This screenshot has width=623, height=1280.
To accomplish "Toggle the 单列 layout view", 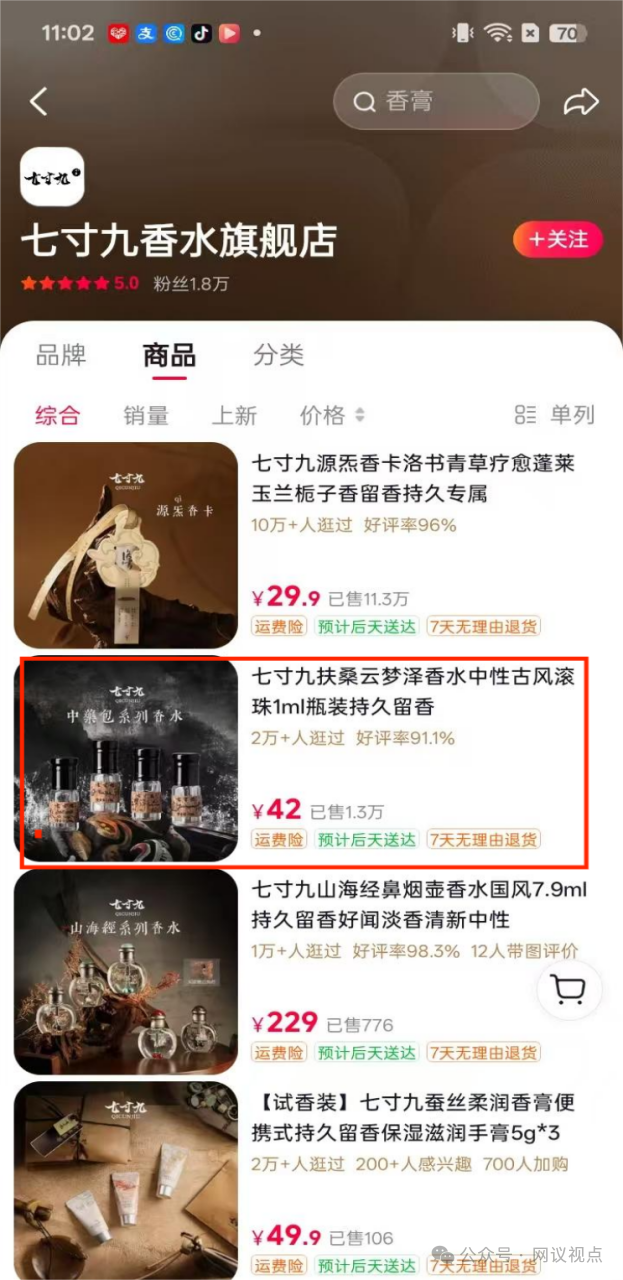I will pyautogui.click(x=555, y=415).
